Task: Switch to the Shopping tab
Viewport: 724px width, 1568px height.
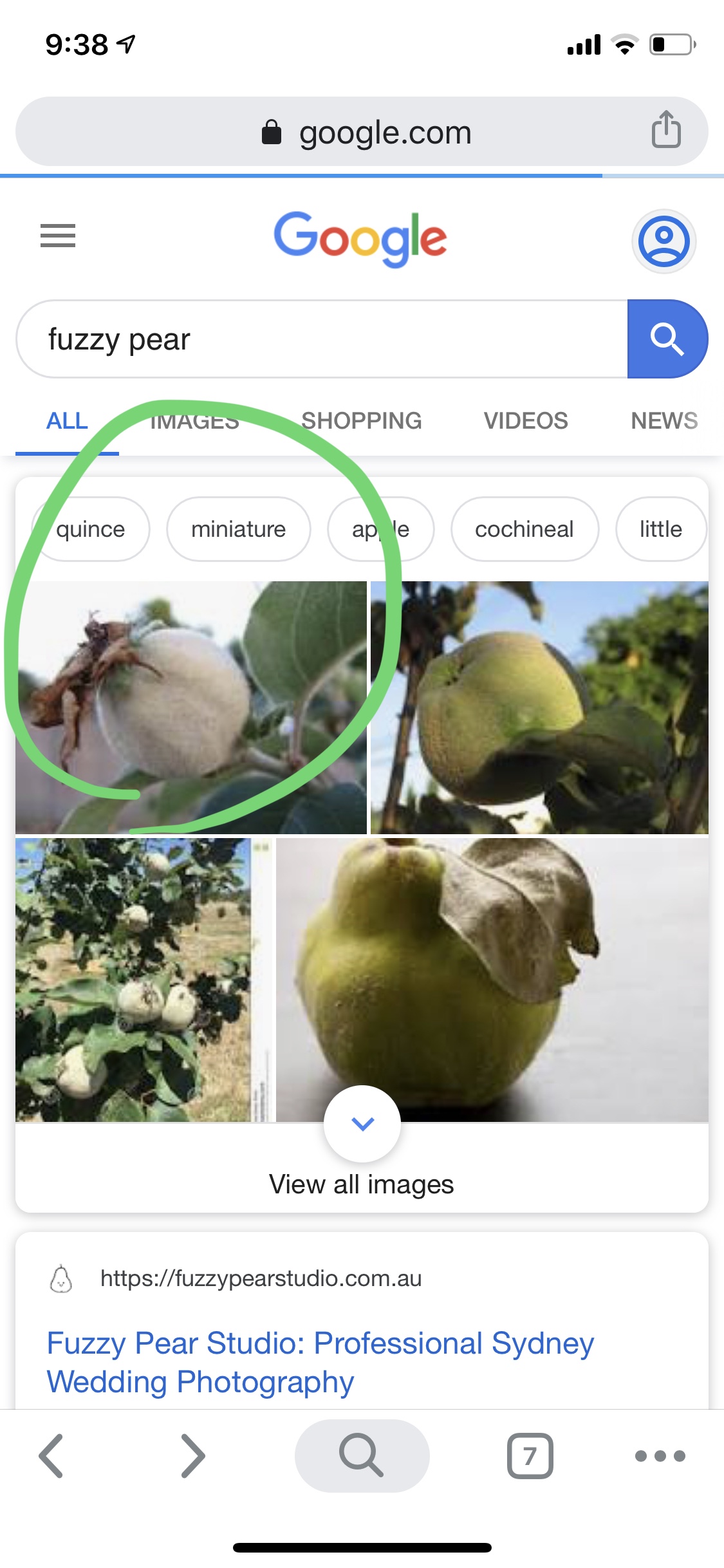Action: tap(362, 421)
